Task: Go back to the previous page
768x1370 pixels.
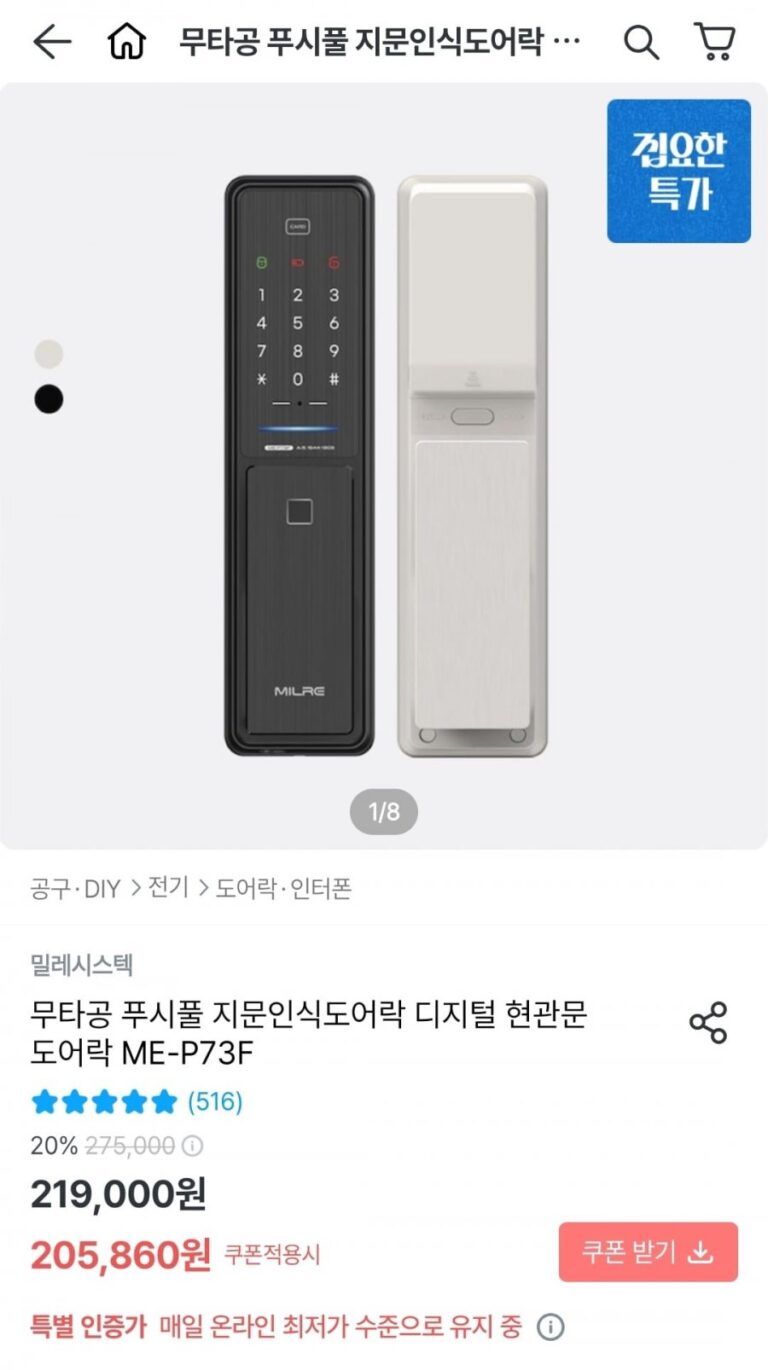Action: click(52, 41)
